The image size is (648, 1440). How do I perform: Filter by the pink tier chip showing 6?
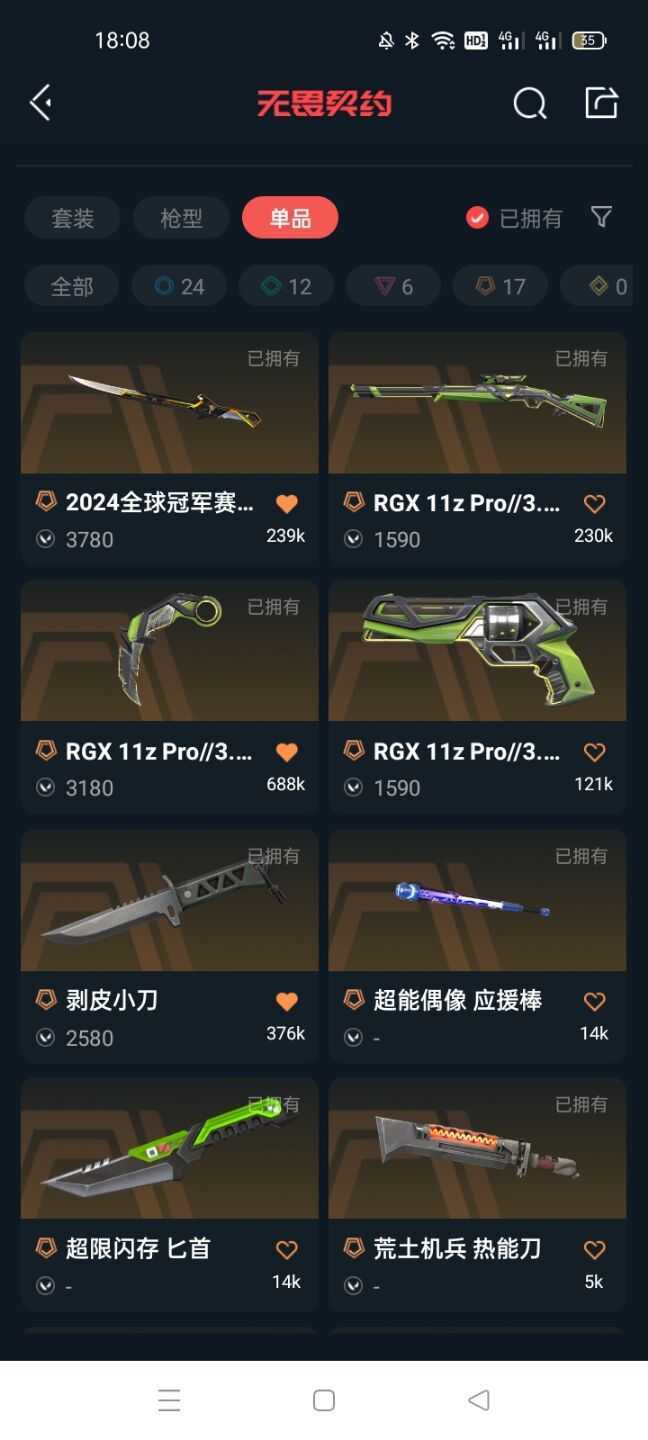(x=393, y=287)
